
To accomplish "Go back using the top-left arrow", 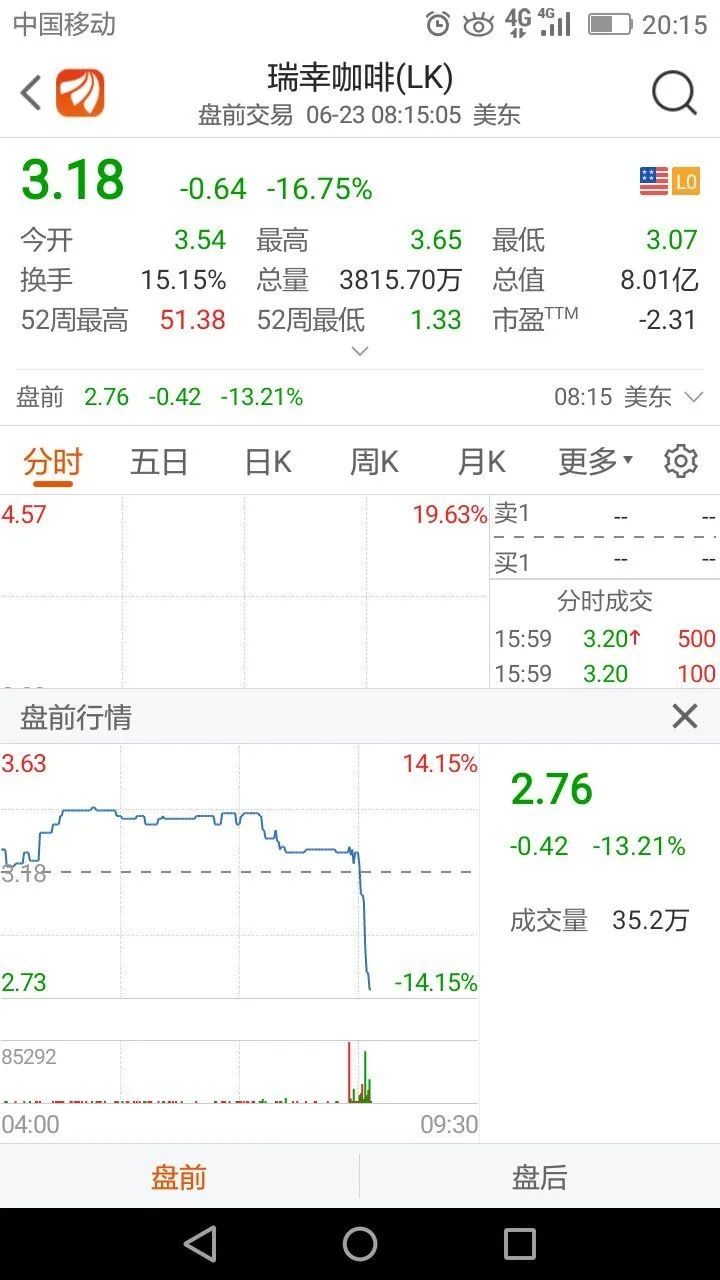I will 31,93.
